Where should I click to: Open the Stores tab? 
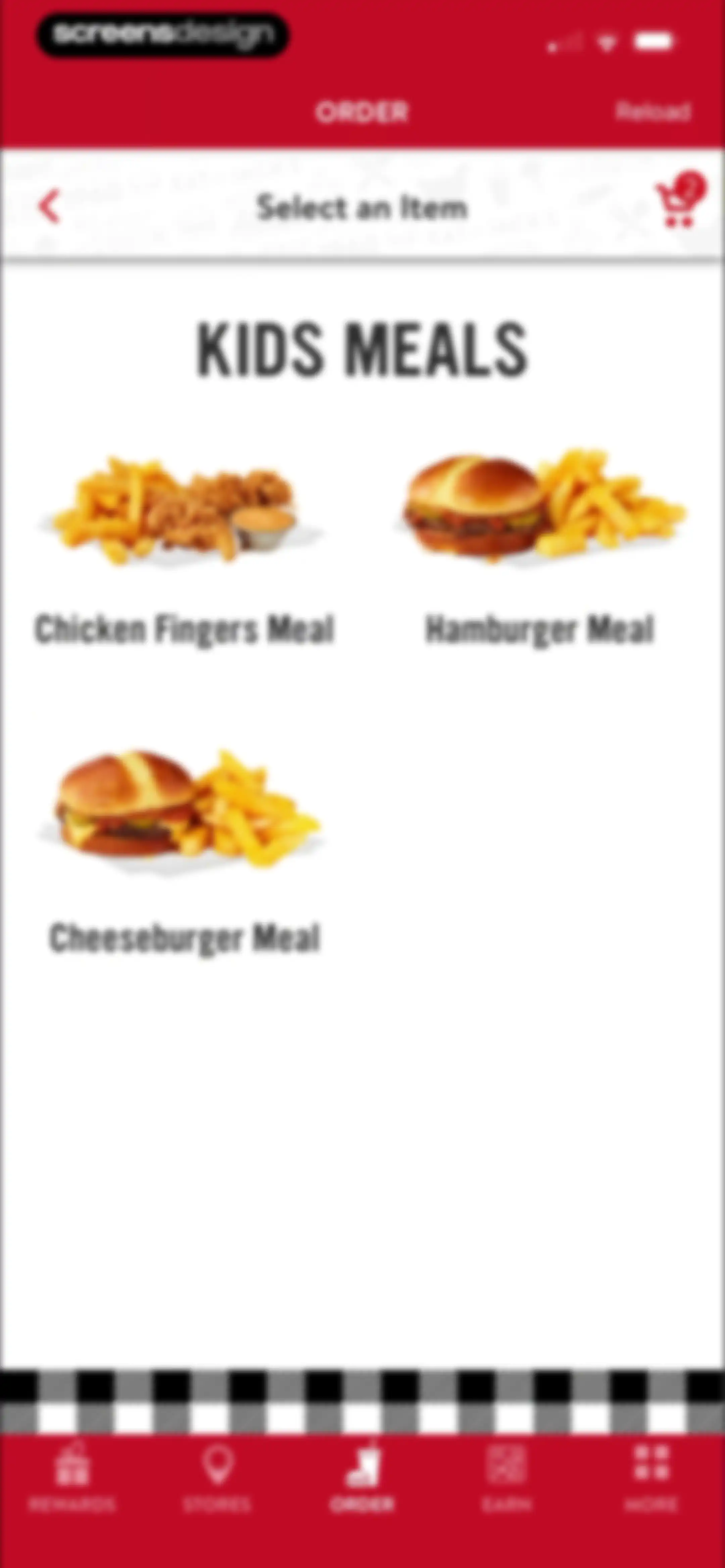[x=217, y=1479]
